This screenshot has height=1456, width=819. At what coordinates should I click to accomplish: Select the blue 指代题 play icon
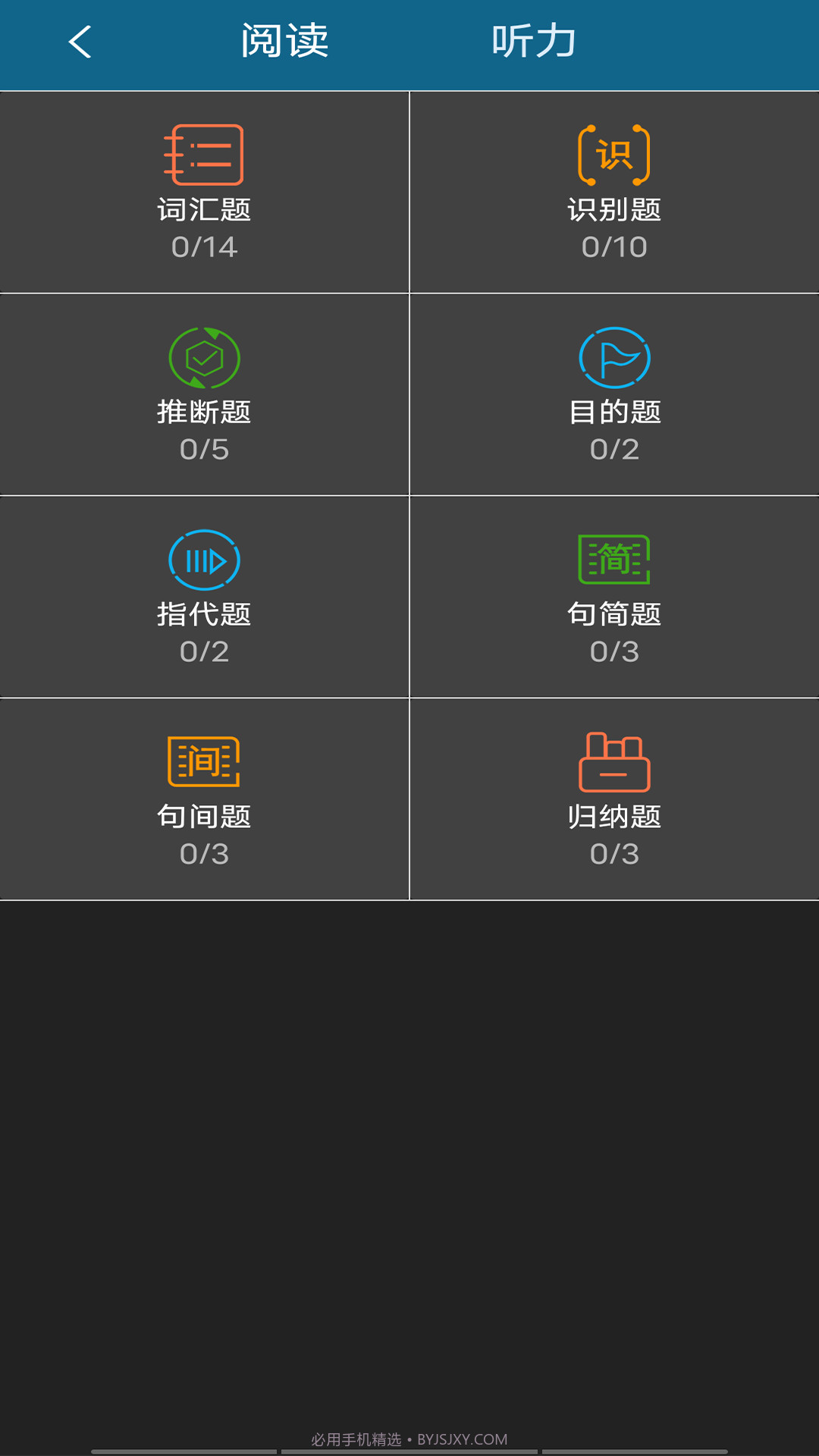pyautogui.click(x=203, y=561)
